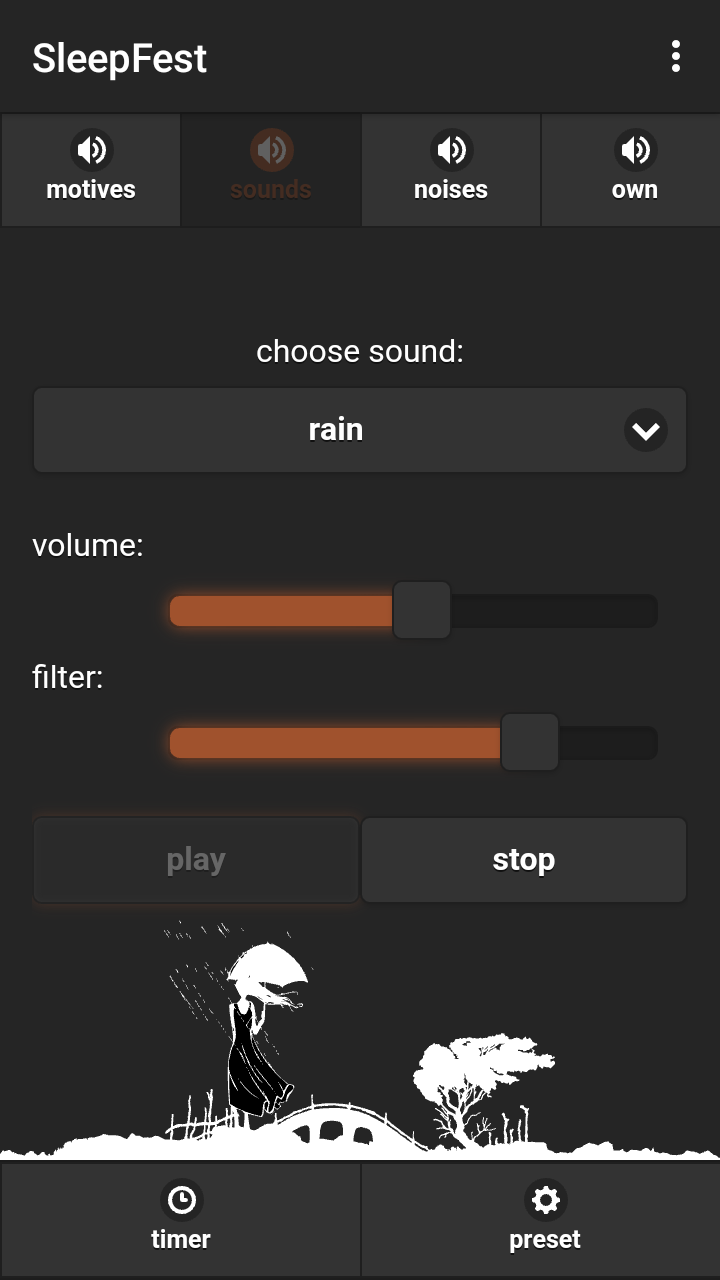720x1280 pixels.
Task: Open the own sounds tab
Action: pyautogui.click(x=634, y=170)
